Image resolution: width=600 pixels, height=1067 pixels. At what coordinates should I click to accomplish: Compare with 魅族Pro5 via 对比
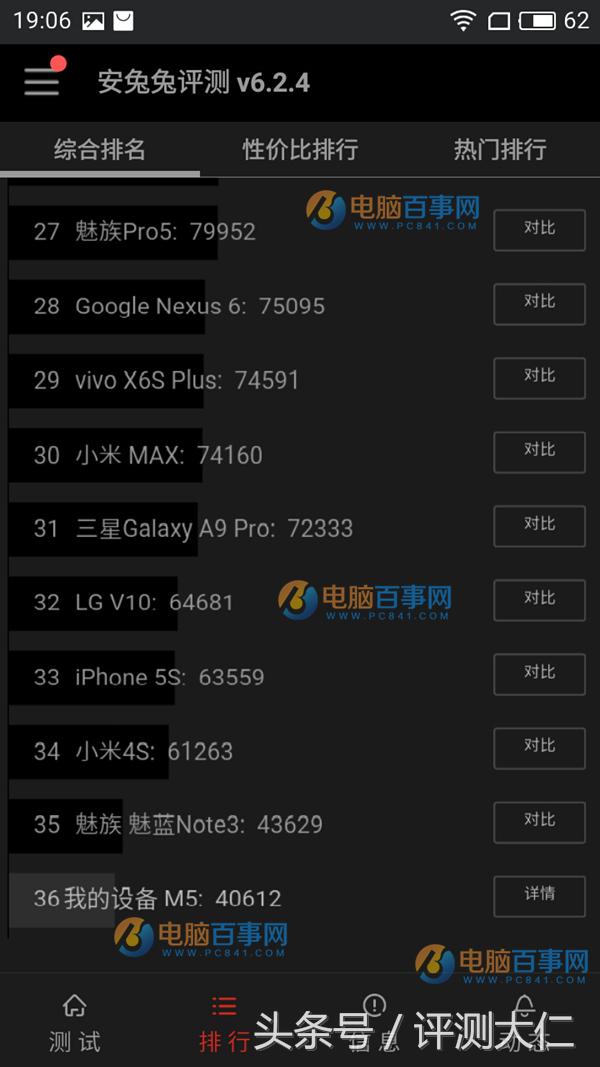(x=539, y=229)
